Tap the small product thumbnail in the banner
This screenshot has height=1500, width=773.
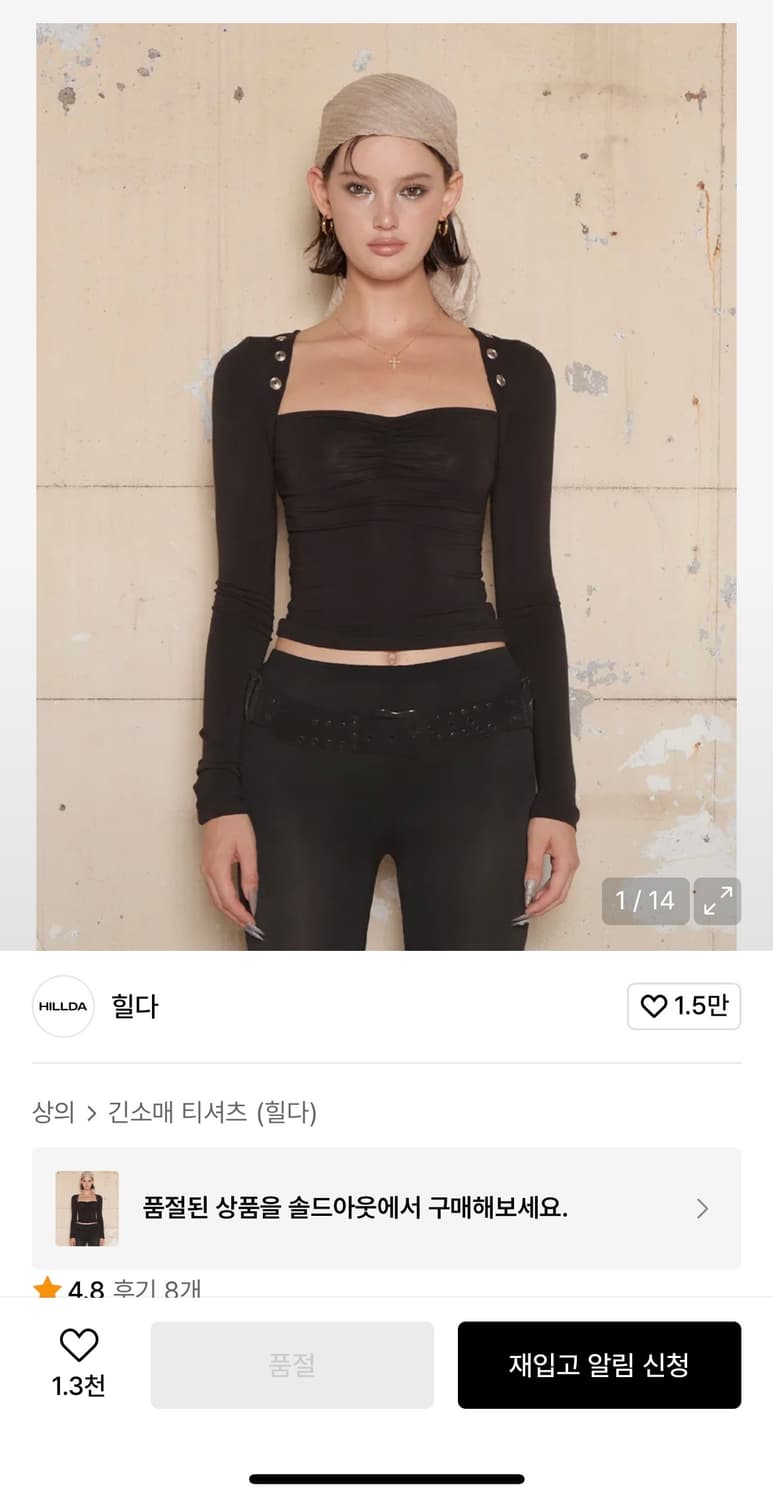[x=86, y=1209]
